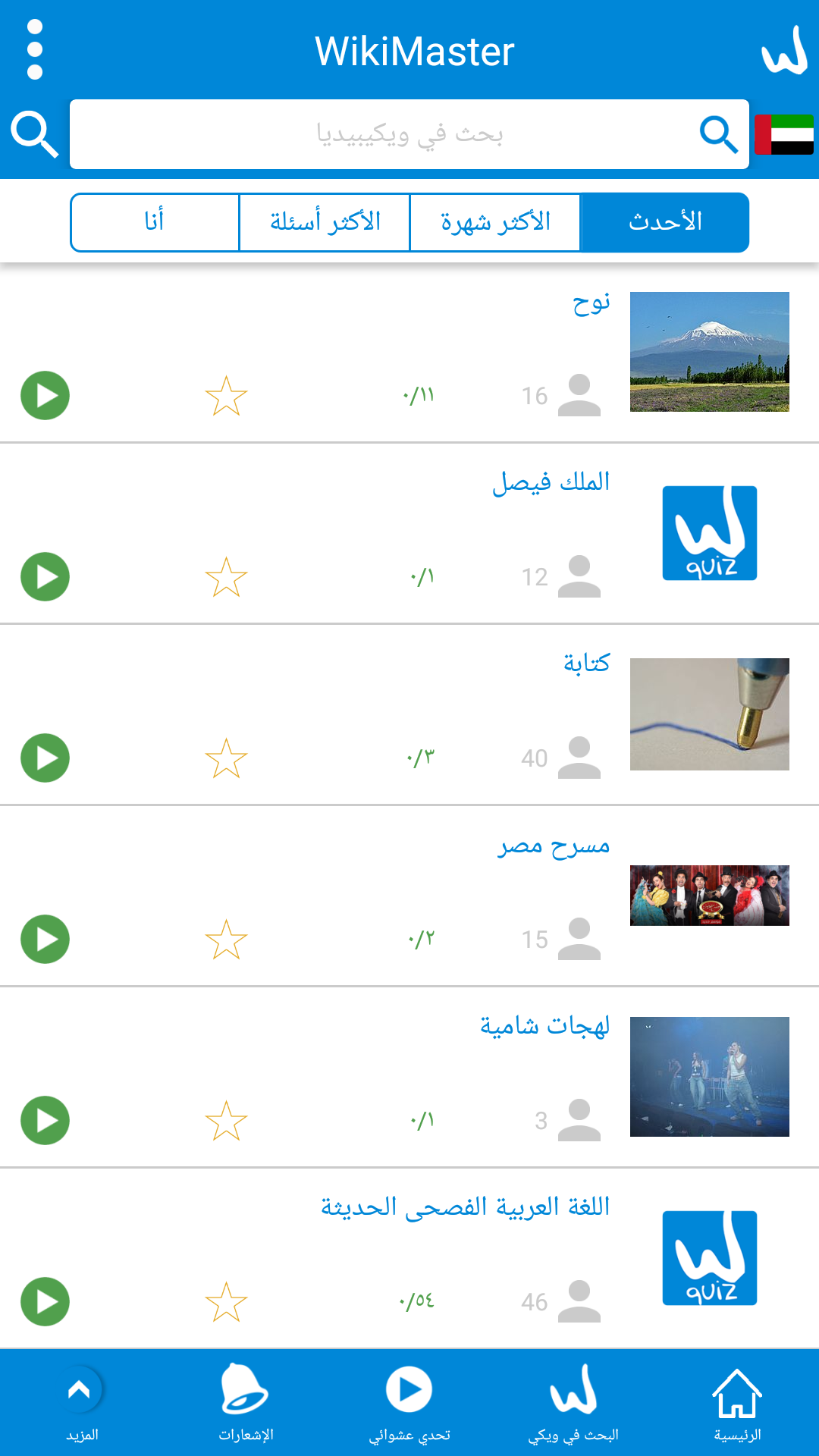The height and width of the screenshot is (1456, 819).
Task: Open the لهجات شامية quiz thumbnail
Action: (x=710, y=1077)
